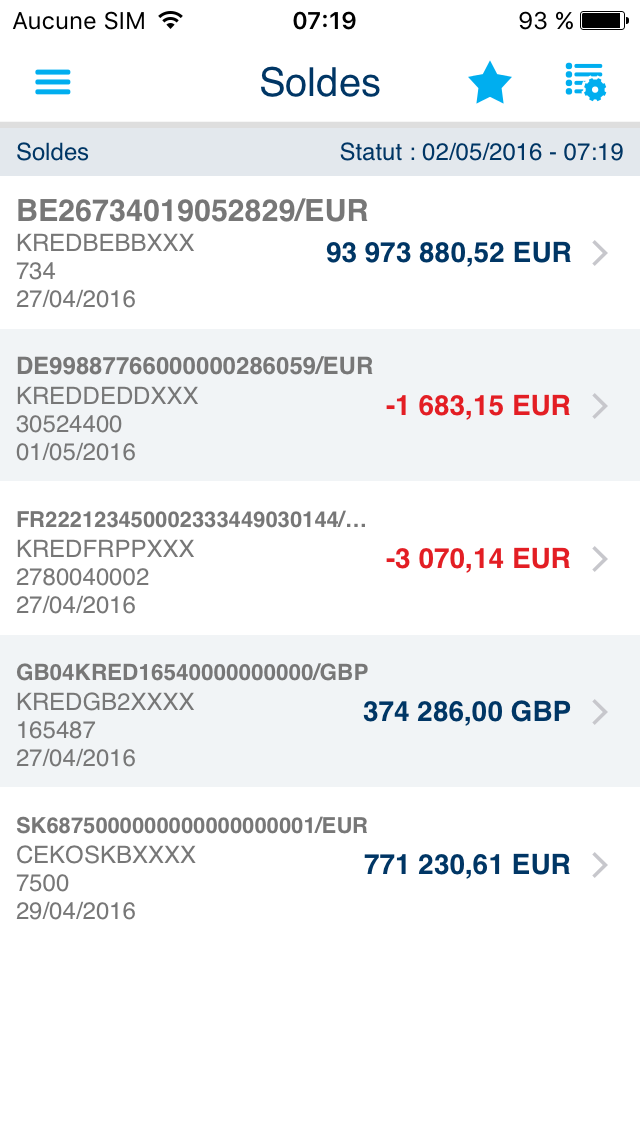640x1136 pixels.
Task: Open account BE26734019052829/EUR details
Action: 320,253
